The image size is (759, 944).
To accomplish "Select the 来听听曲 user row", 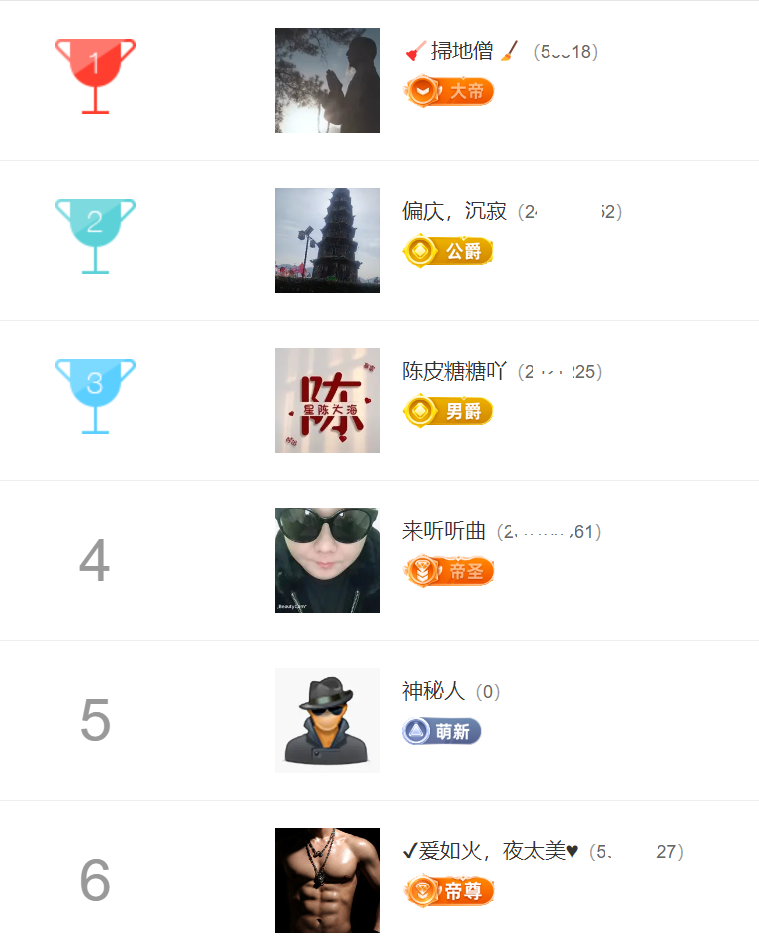I will tap(444, 532).
